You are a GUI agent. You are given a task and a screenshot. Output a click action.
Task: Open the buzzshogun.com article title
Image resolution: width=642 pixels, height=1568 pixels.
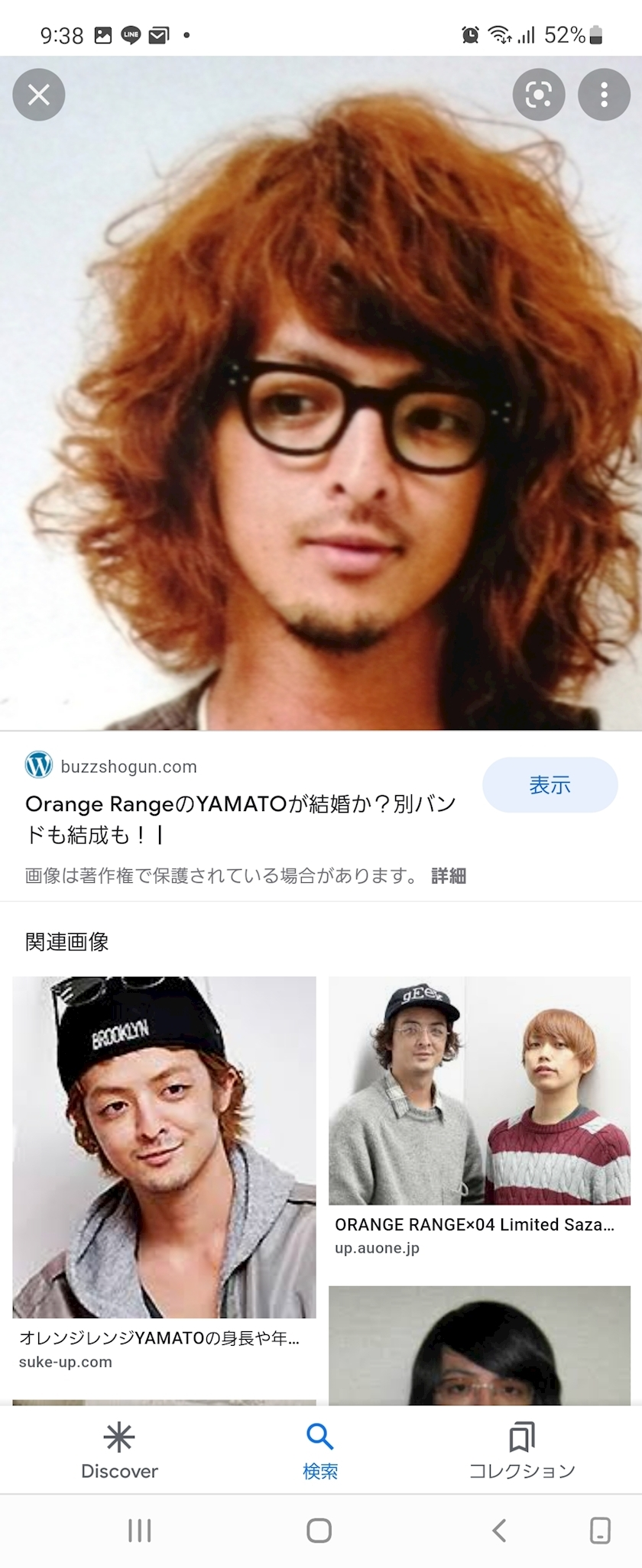241,819
